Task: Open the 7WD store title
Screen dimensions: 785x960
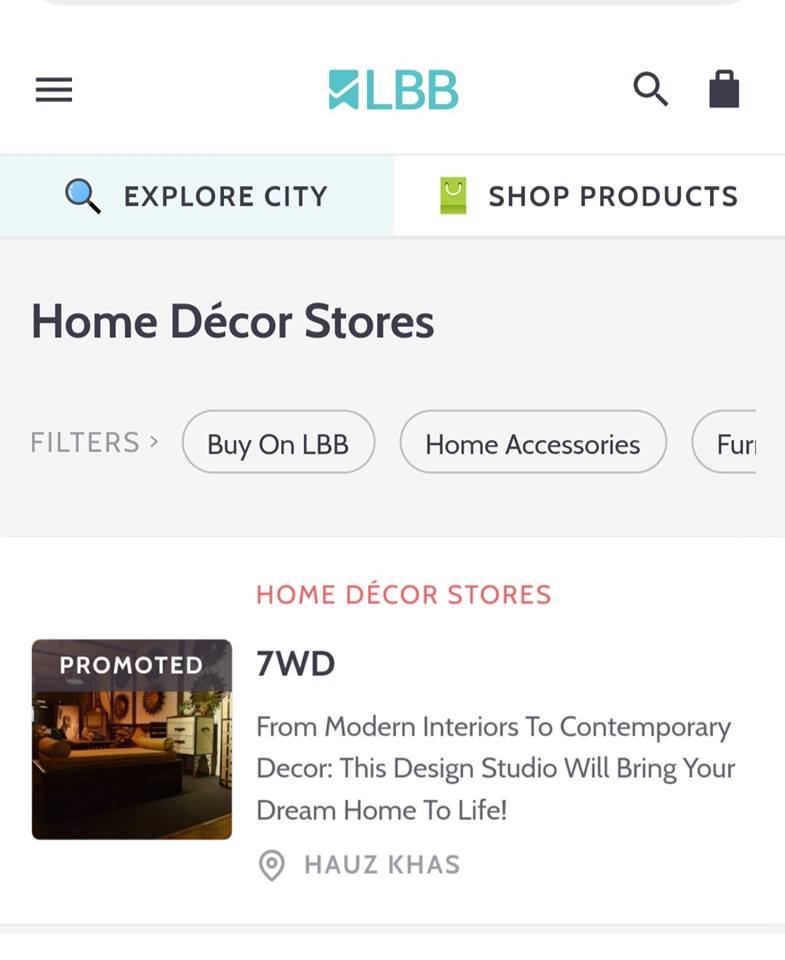Action: 295,664
